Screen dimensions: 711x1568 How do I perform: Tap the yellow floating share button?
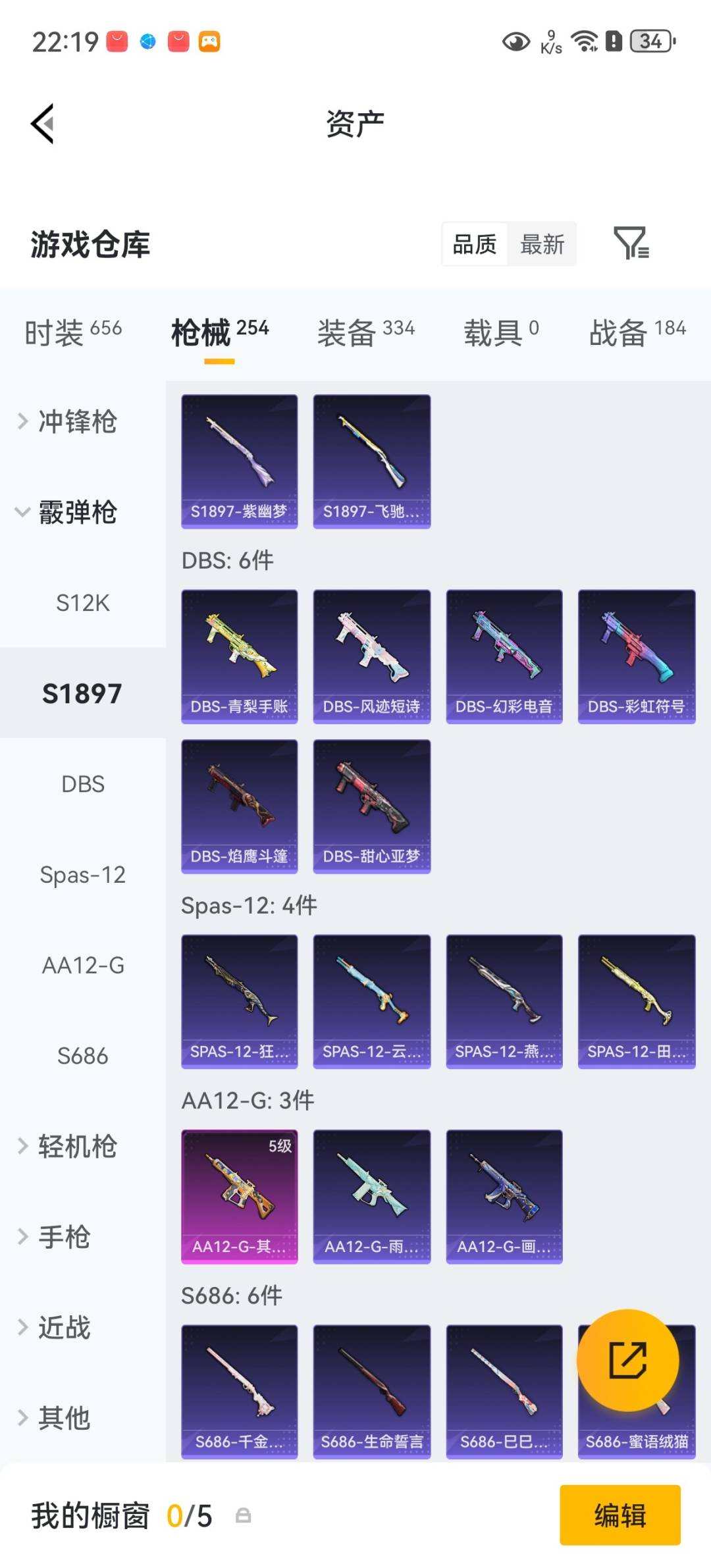pyautogui.click(x=627, y=1361)
